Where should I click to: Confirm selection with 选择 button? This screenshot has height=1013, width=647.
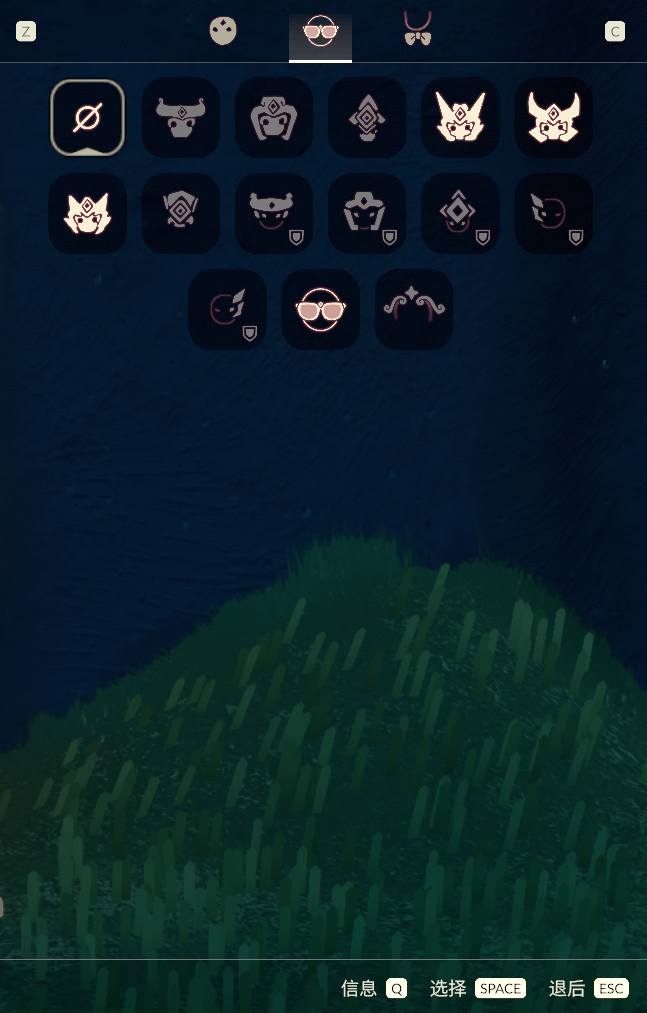tap(477, 988)
